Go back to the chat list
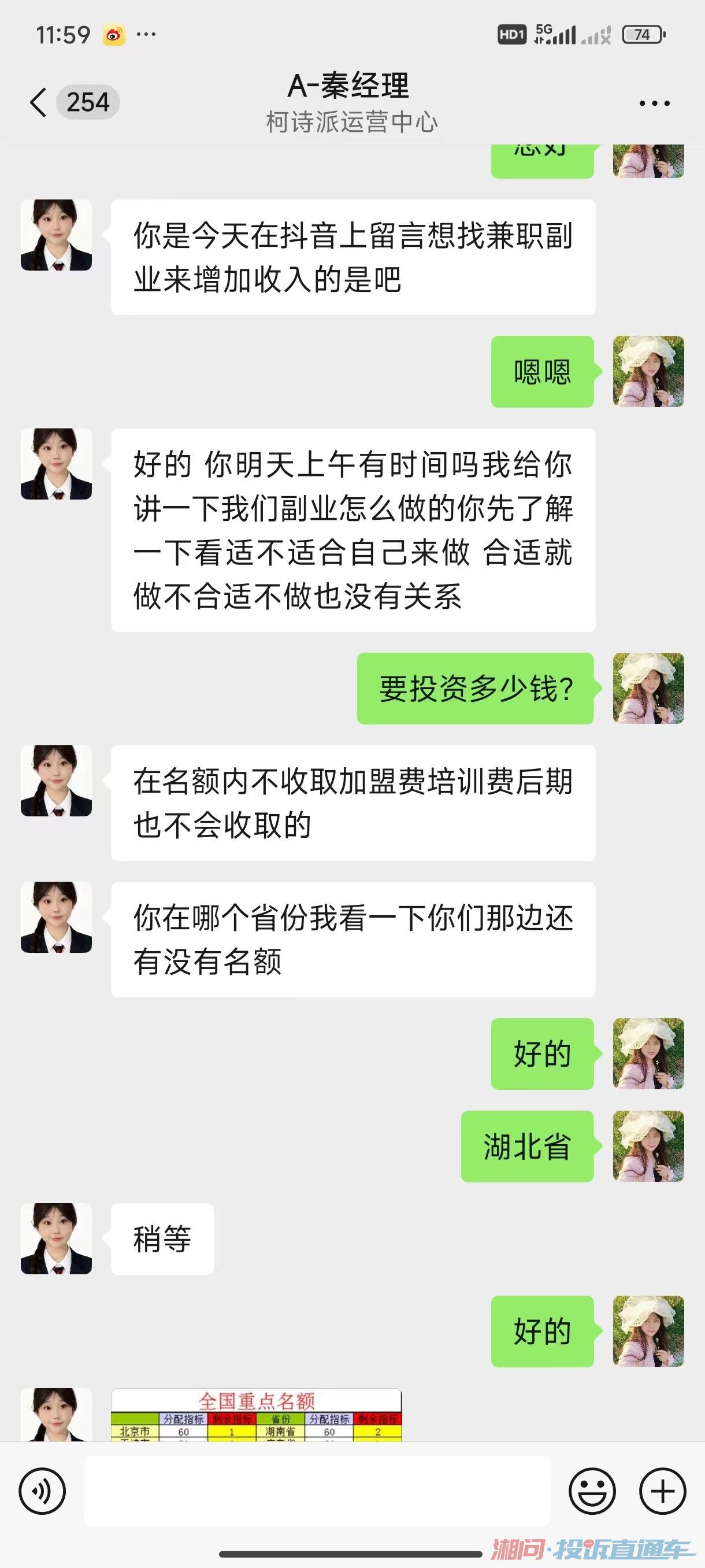The height and width of the screenshot is (1568, 705). (x=39, y=102)
